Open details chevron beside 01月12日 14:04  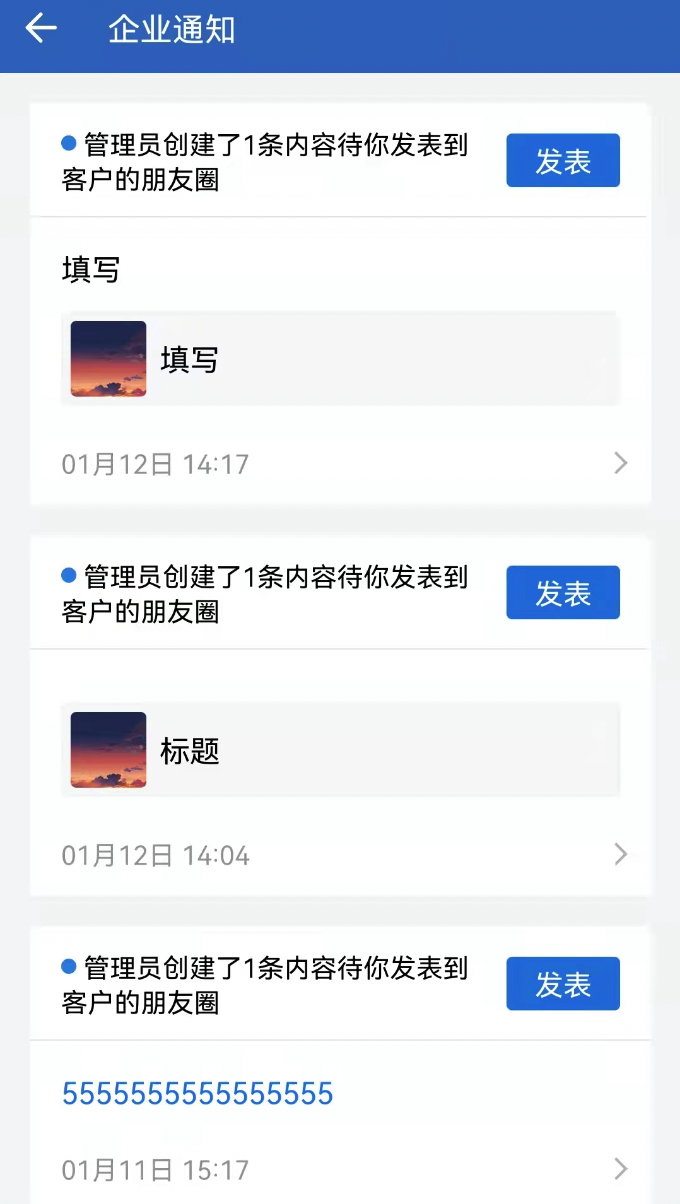(621, 854)
